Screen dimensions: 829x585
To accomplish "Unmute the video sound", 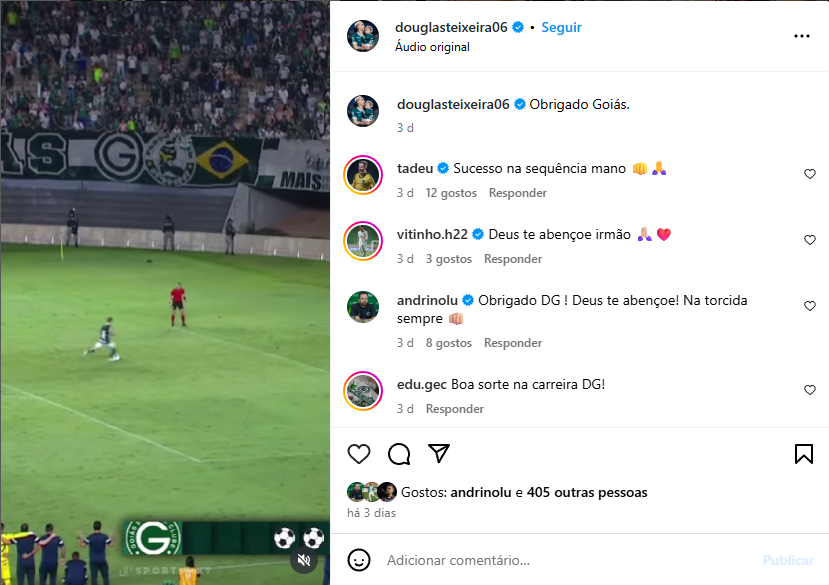I will [306, 561].
